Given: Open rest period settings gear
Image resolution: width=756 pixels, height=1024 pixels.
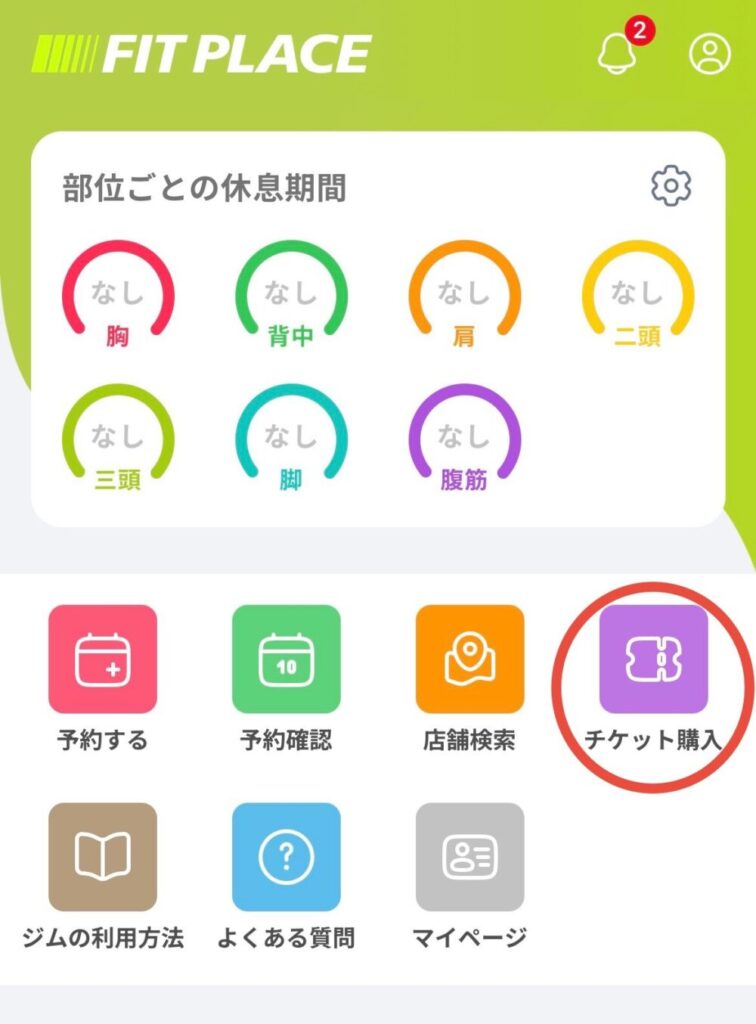Looking at the screenshot, I should pos(671,185).
